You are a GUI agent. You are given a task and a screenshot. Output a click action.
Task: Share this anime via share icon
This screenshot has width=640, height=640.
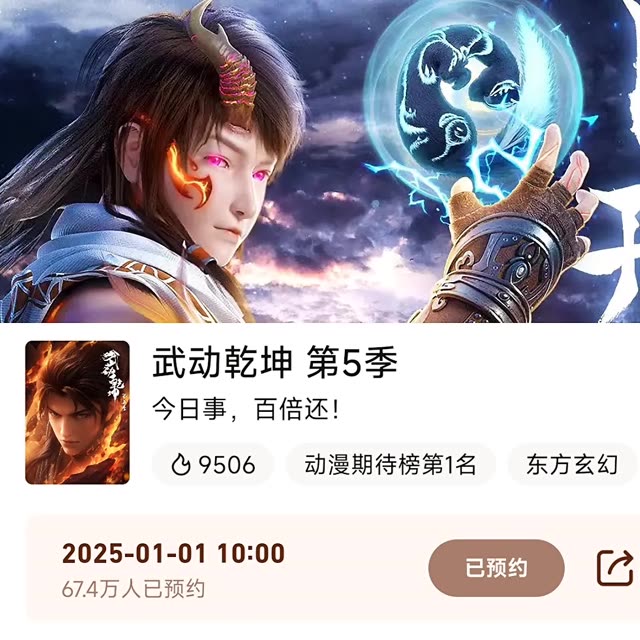614,569
